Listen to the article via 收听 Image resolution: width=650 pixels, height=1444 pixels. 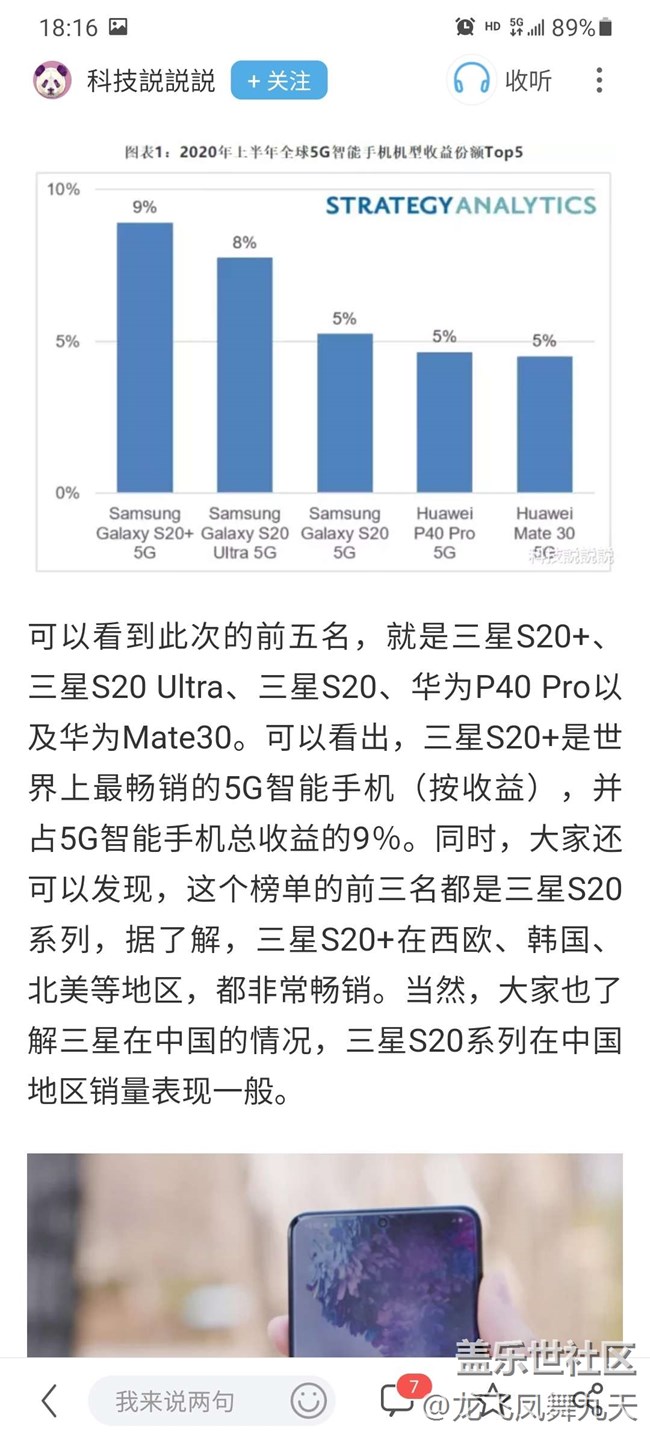(x=502, y=81)
